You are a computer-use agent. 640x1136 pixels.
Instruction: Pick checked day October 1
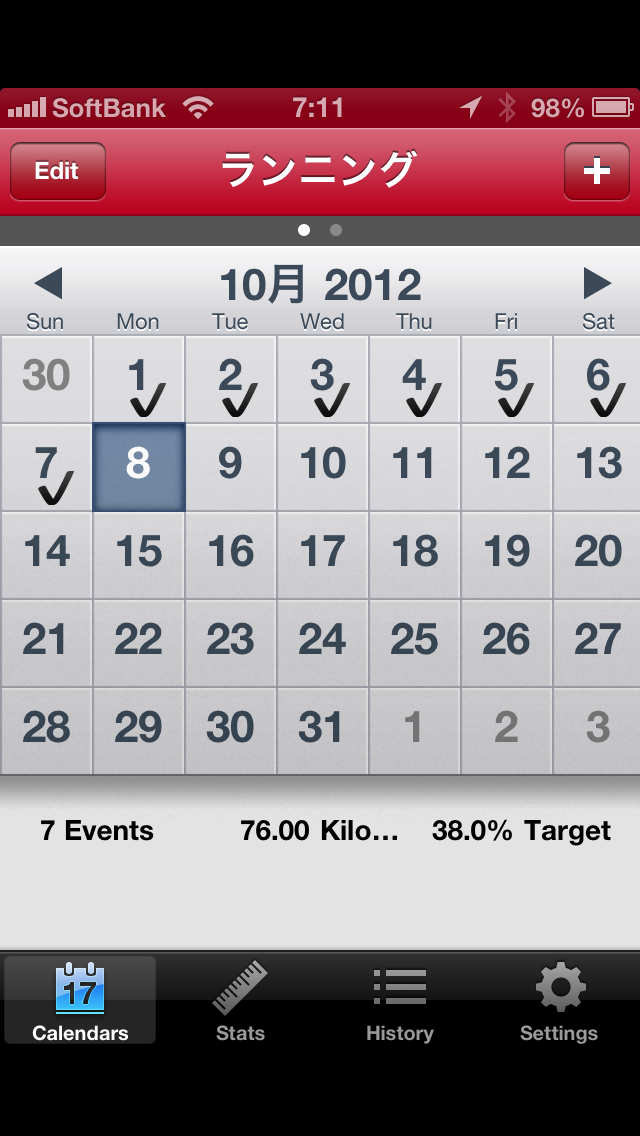point(138,380)
